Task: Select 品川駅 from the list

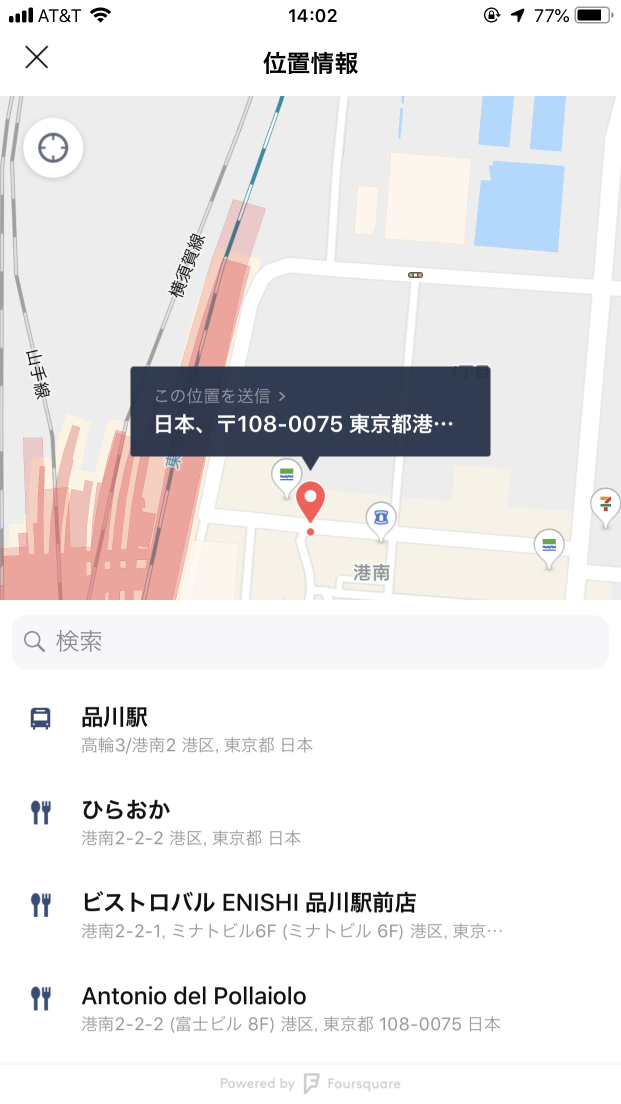Action: click(x=310, y=729)
